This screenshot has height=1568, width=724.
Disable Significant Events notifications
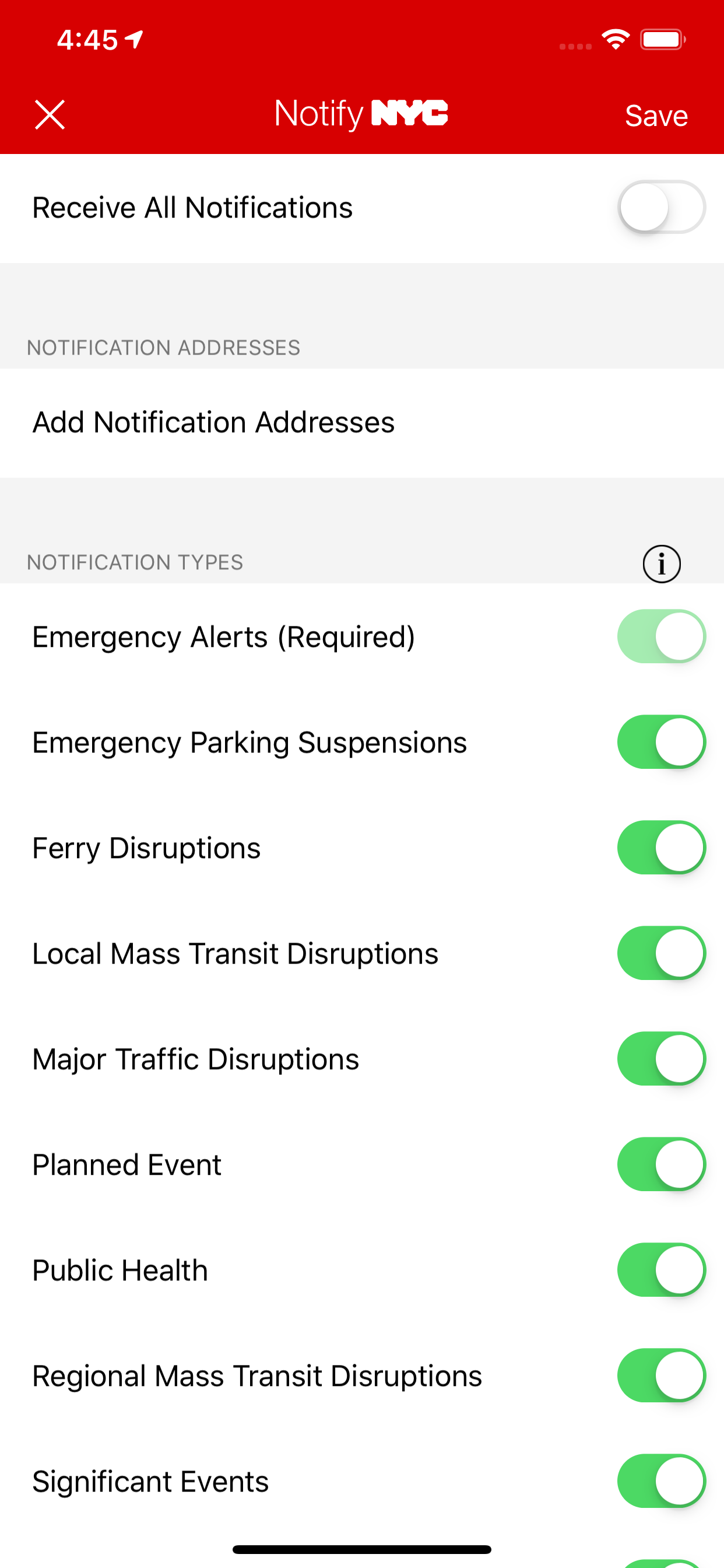click(x=661, y=1481)
